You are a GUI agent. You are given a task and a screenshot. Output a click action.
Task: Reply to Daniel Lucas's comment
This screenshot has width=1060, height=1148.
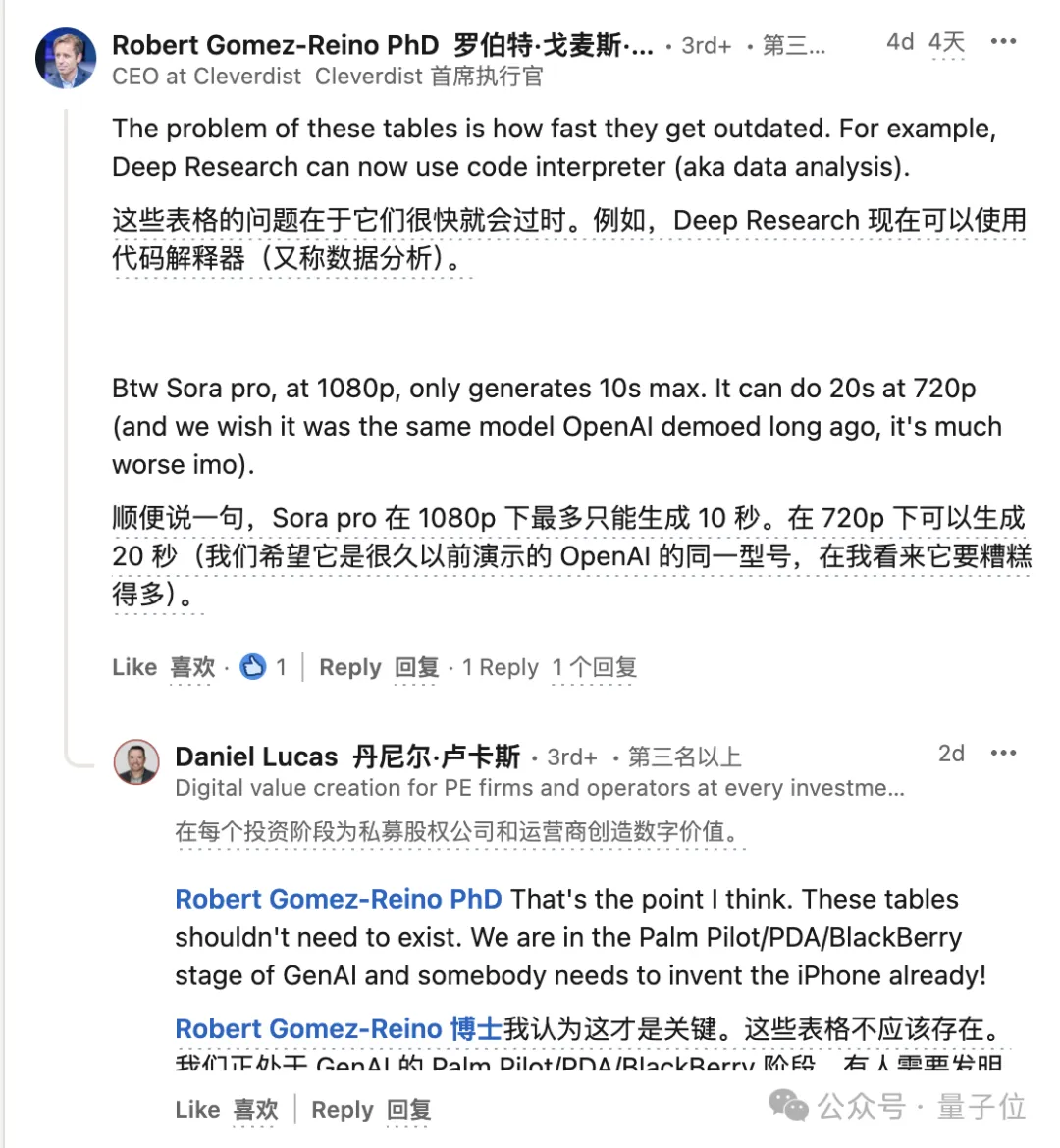click(x=342, y=1110)
